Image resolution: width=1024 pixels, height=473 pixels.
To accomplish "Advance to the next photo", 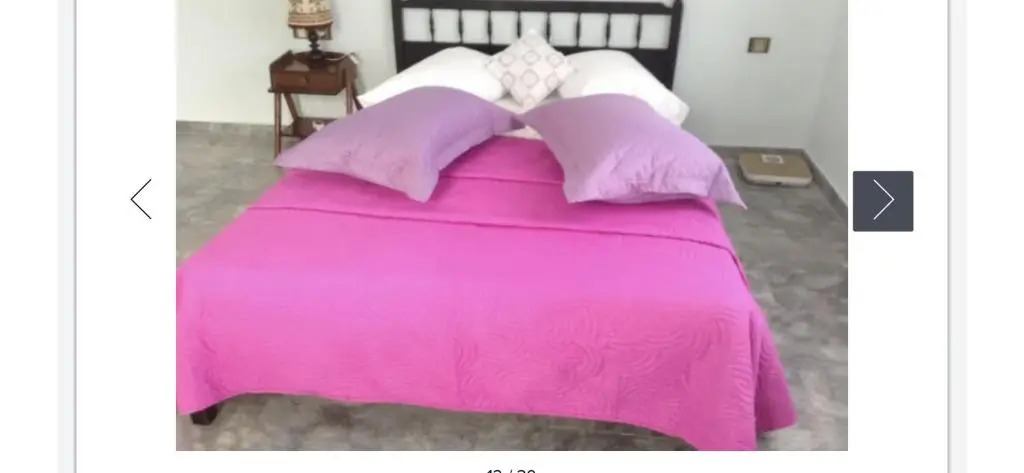I will pyautogui.click(x=882, y=201).
